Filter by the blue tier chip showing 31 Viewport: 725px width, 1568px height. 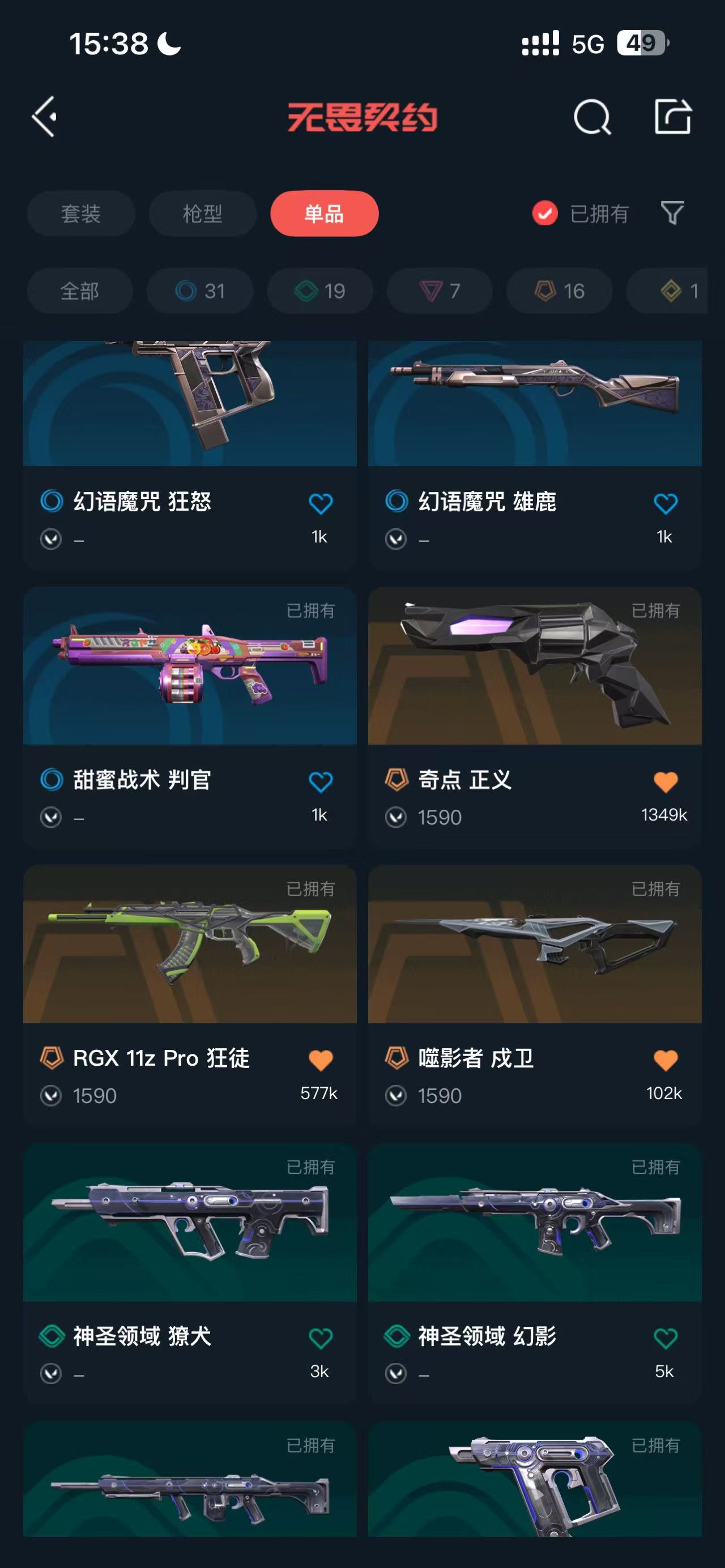click(x=201, y=291)
